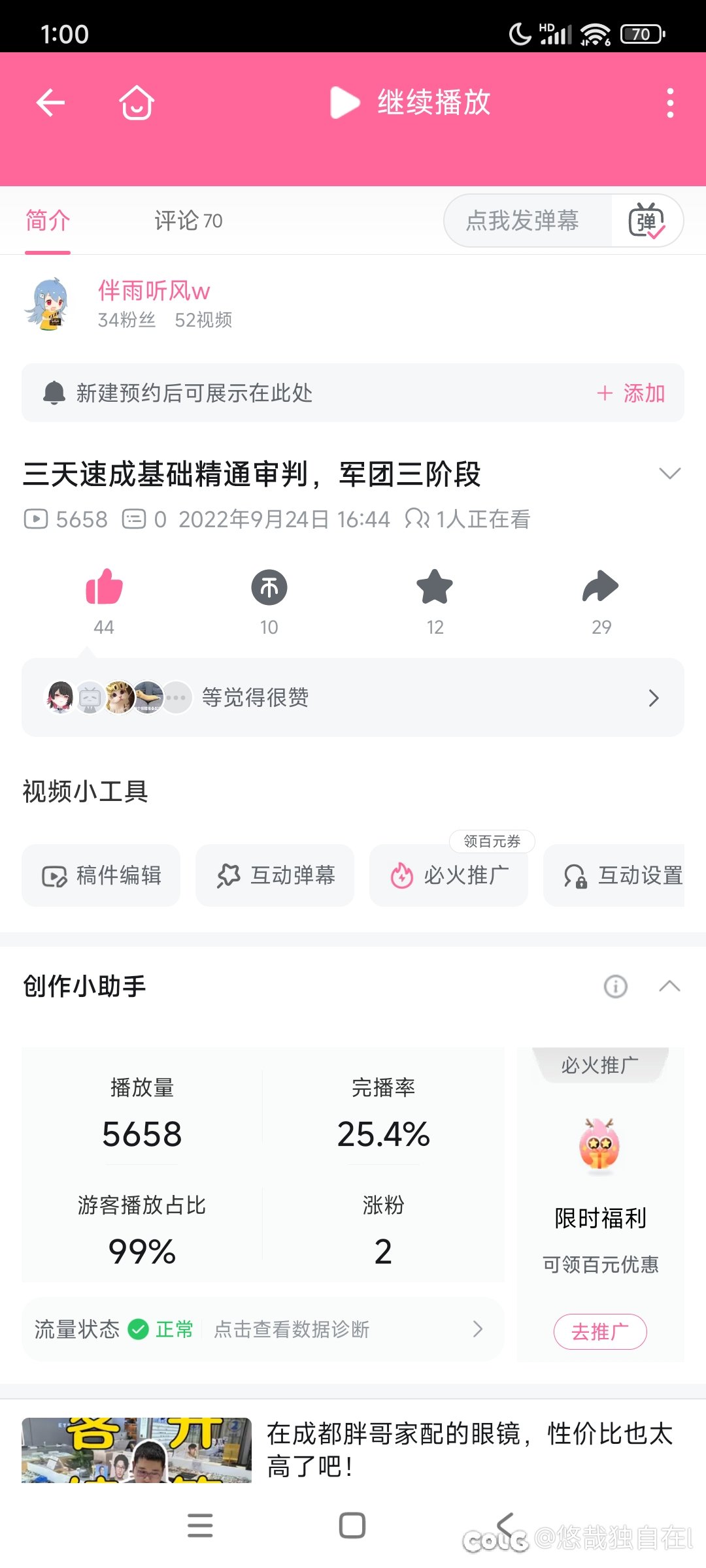
Task: Tap 去推广 button
Action: (x=600, y=1331)
